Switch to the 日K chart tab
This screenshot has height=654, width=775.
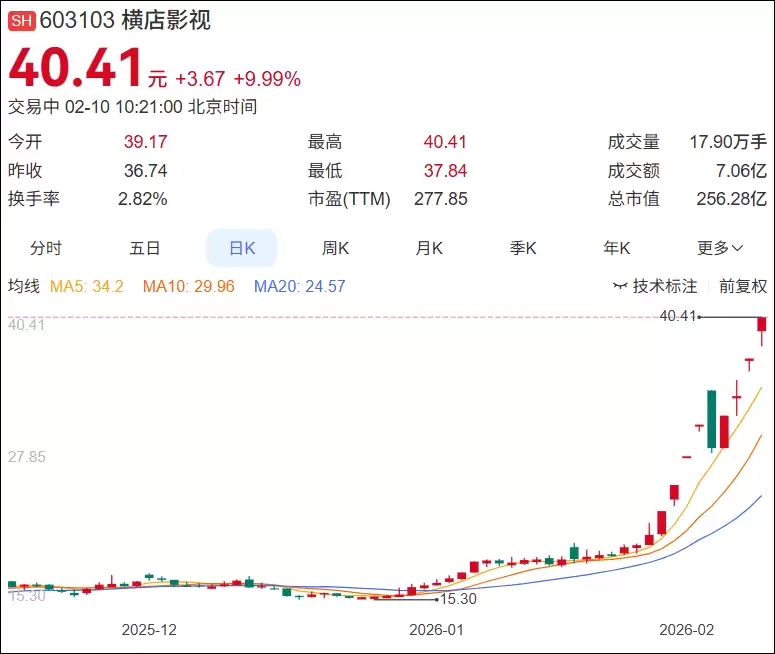tap(241, 248)
